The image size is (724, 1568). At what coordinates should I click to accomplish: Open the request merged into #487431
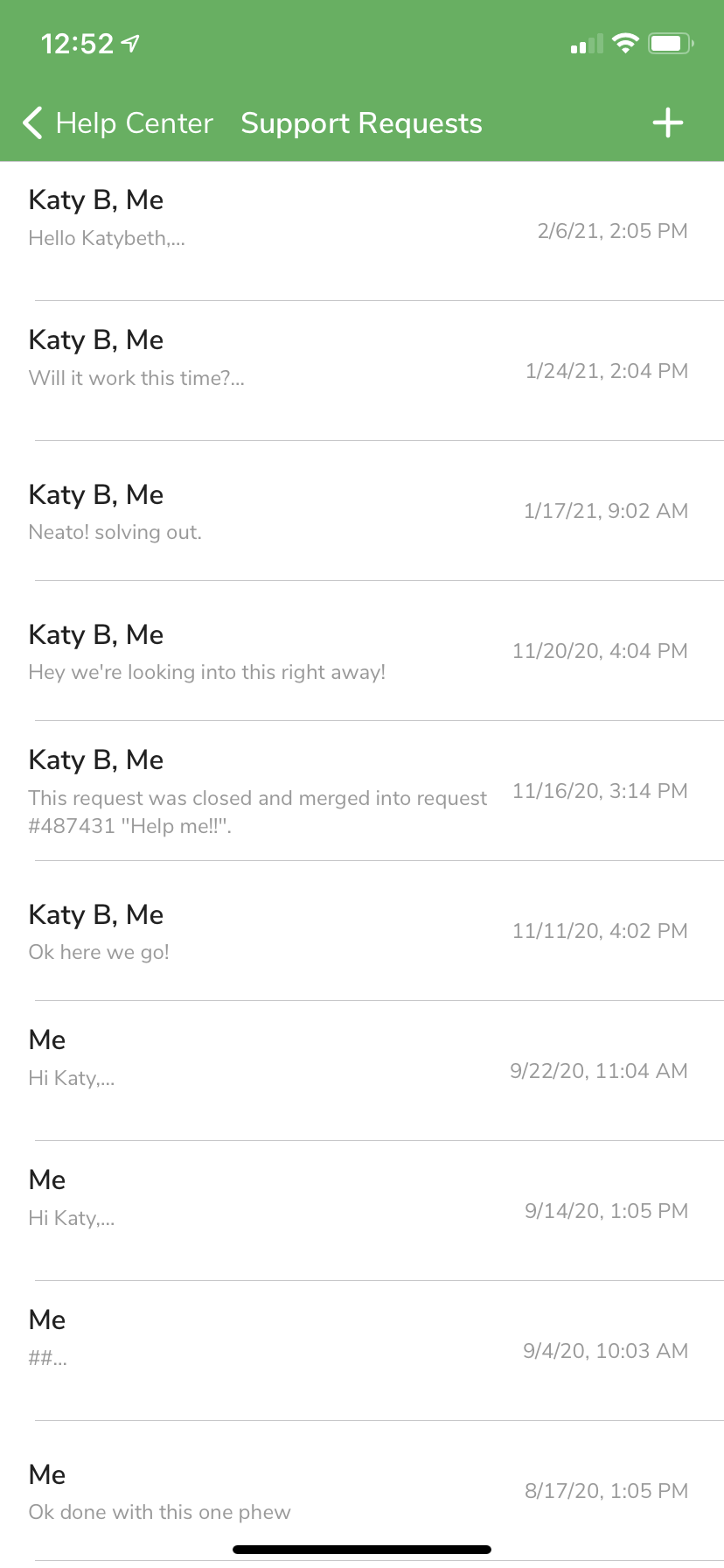[362, 791]
